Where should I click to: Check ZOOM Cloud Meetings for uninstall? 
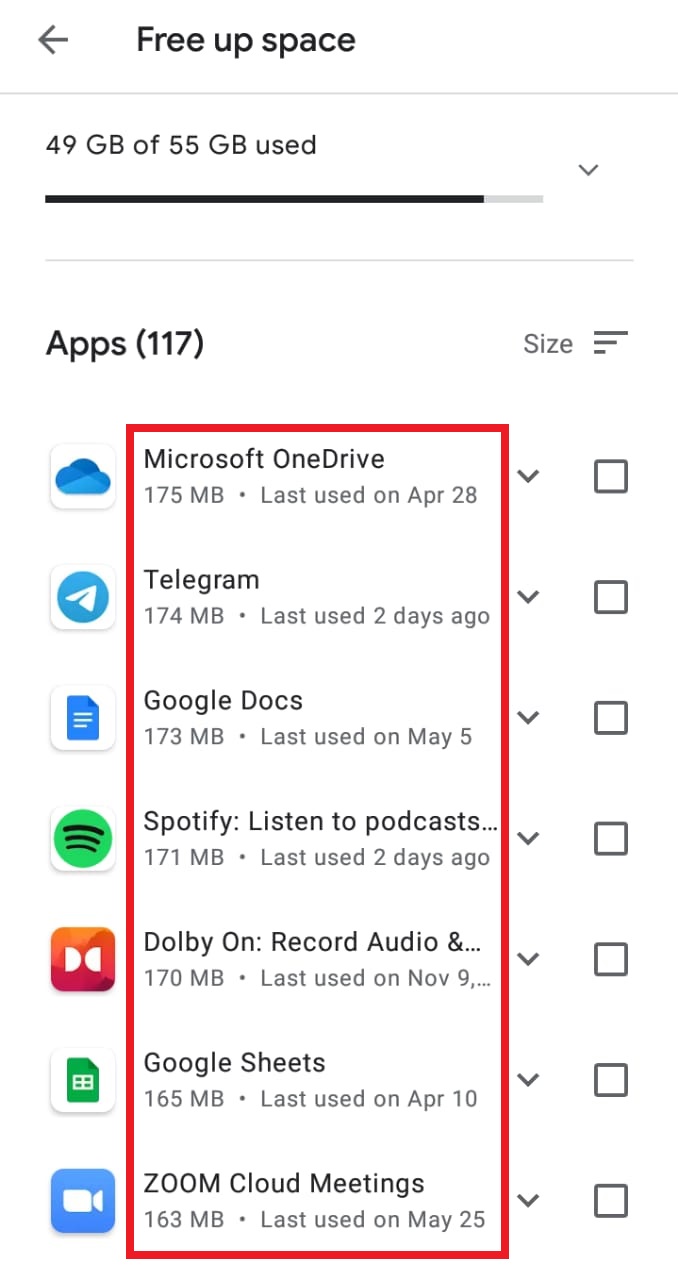[611, 1200]
